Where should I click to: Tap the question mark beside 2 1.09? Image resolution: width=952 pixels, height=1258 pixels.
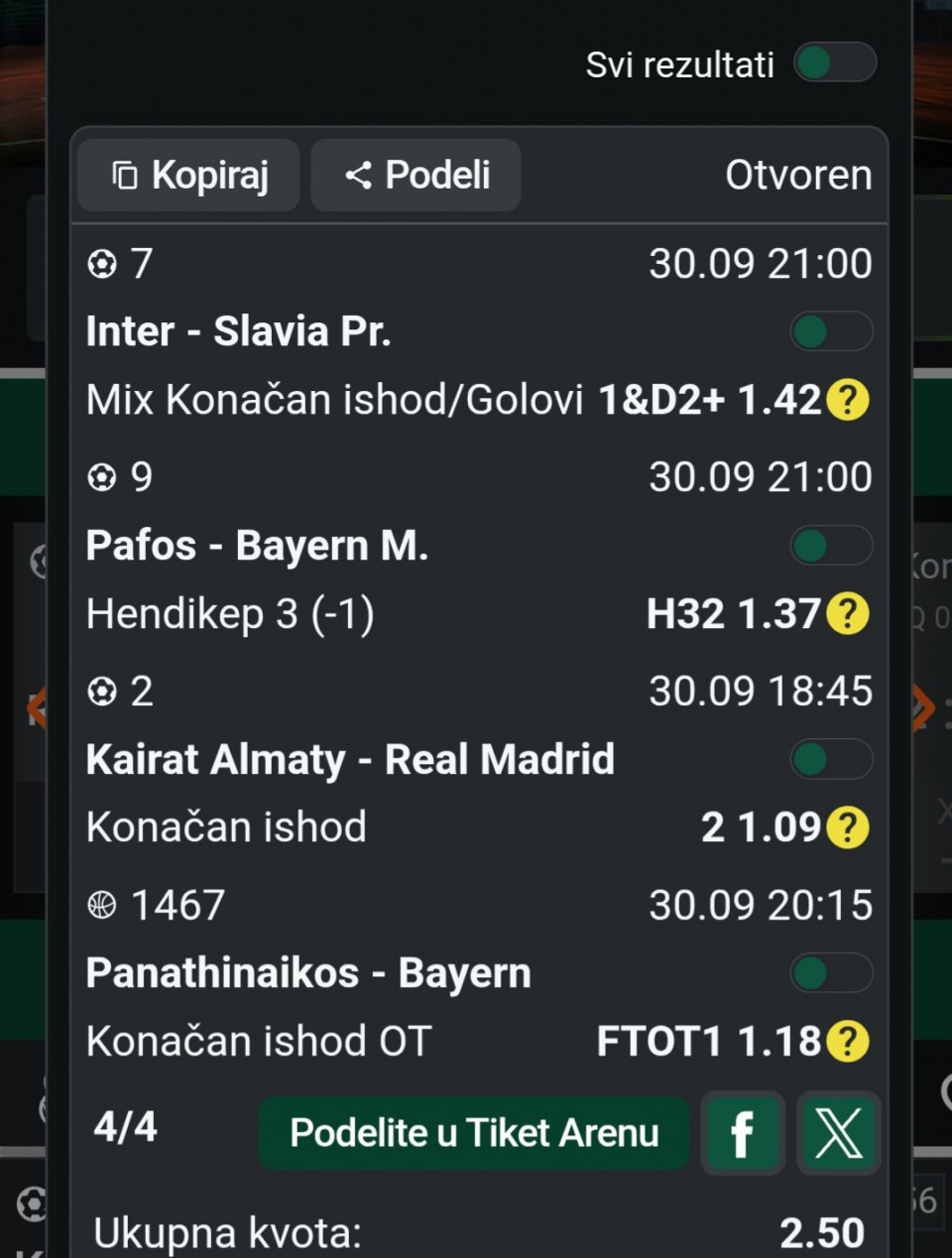pos(848,827)
